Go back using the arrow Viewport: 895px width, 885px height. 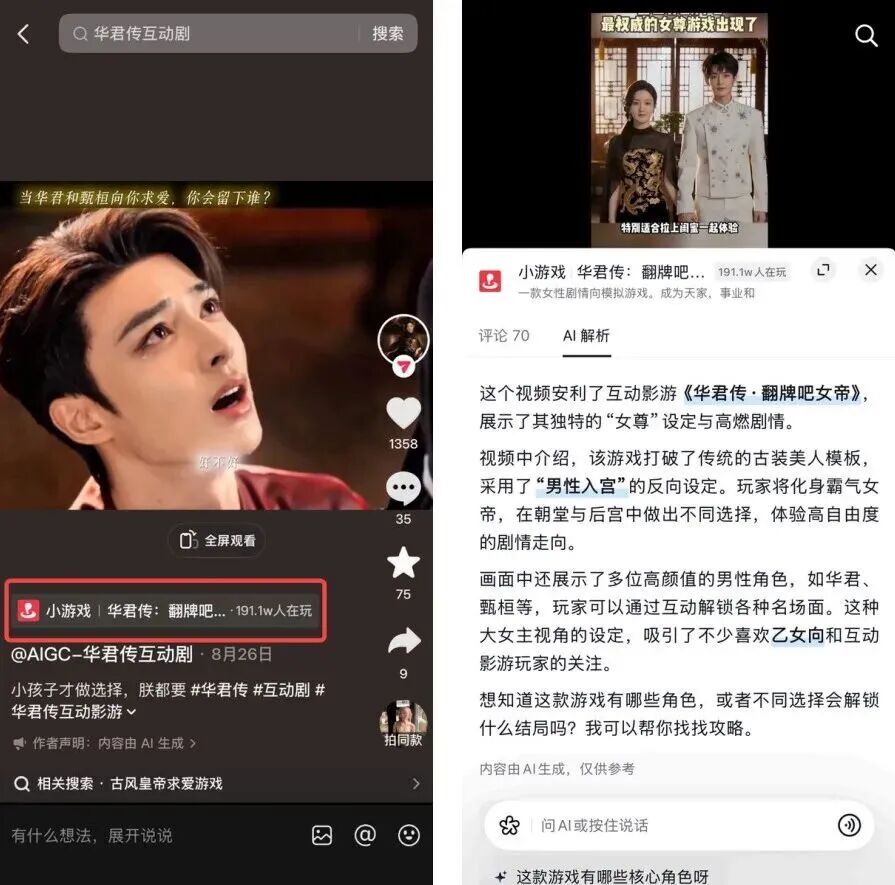23,34
